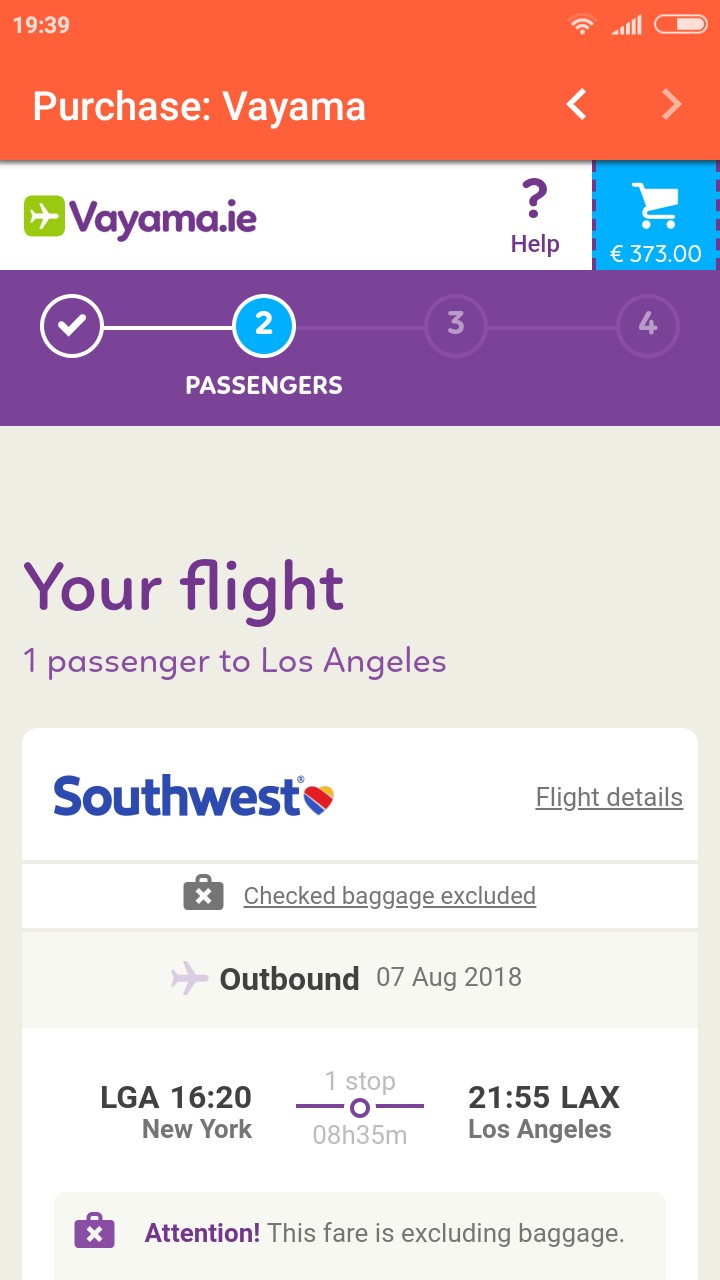720x1280 pixels.
Task: Return to completed step one
Action: [x=71, y=325]
